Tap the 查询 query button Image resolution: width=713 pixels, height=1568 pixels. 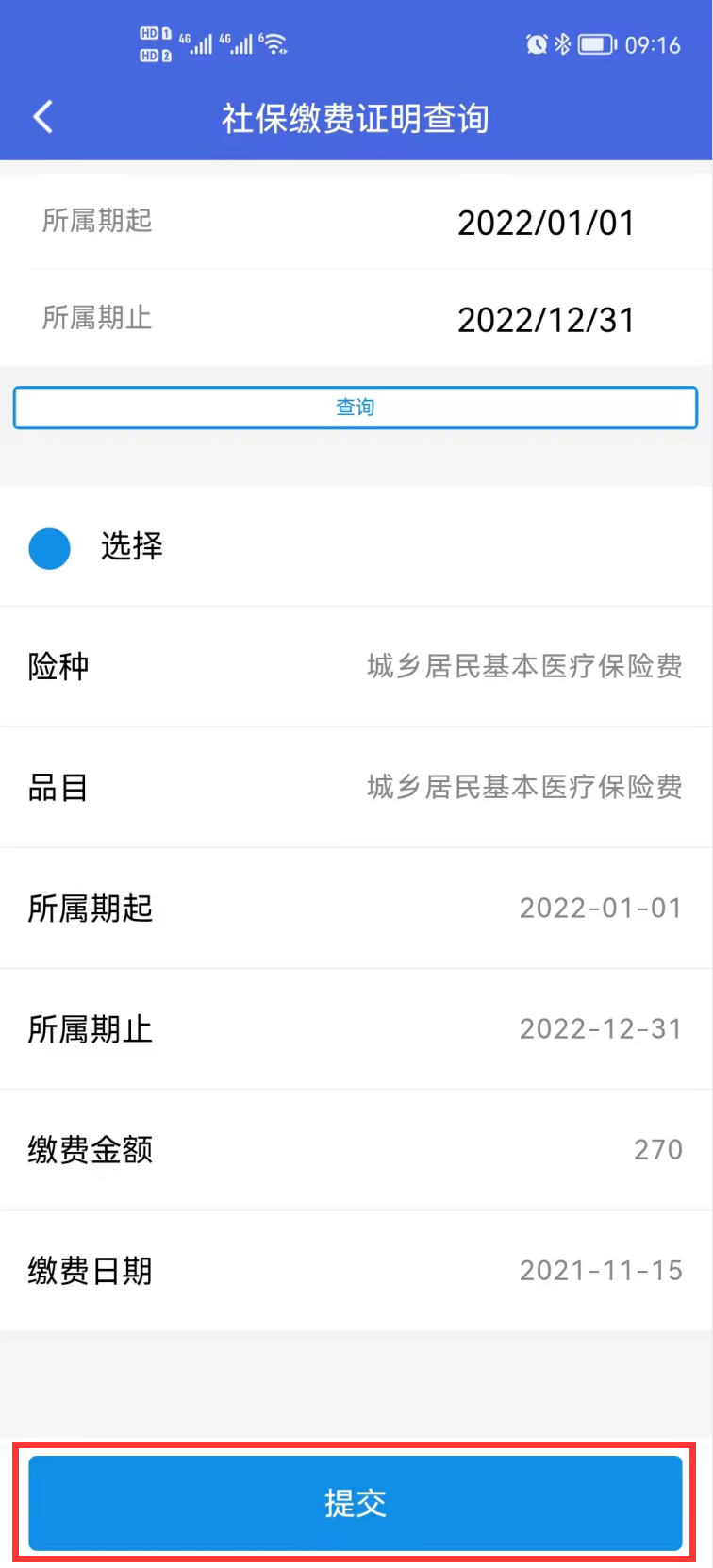point(356,408)
